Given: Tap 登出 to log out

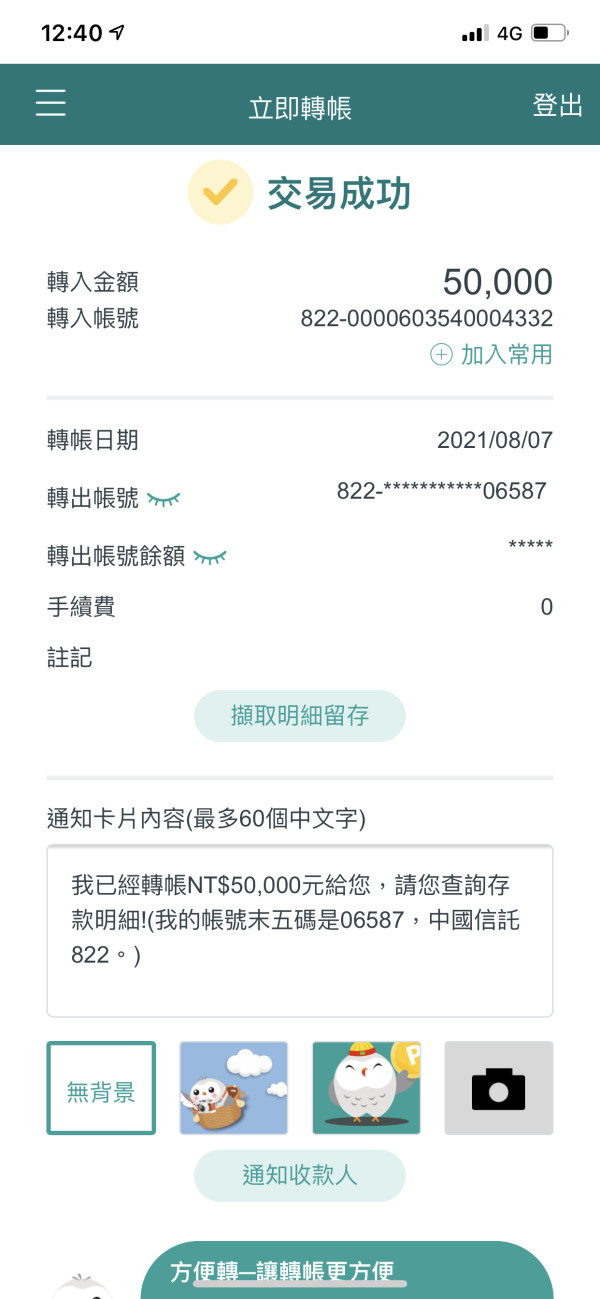Looking at the screenshot, I should (557, 105).
